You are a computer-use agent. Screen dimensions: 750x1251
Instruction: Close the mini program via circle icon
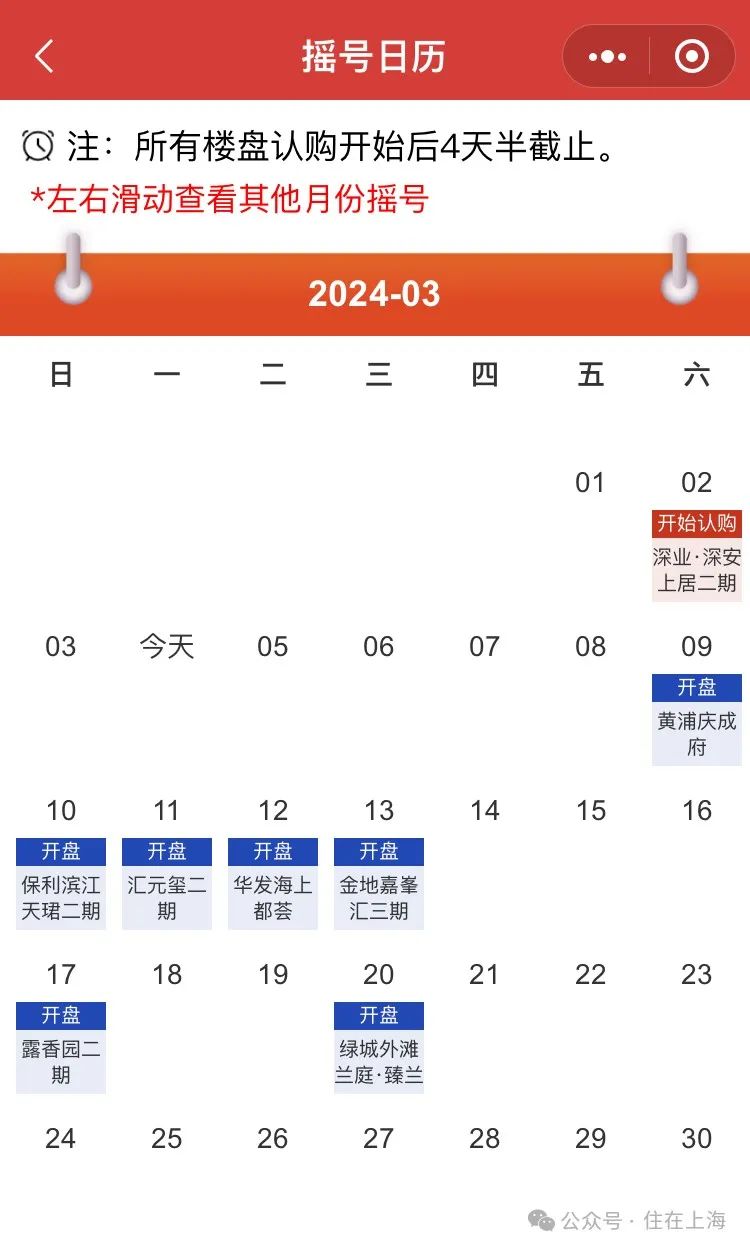[x=692, y=57]
